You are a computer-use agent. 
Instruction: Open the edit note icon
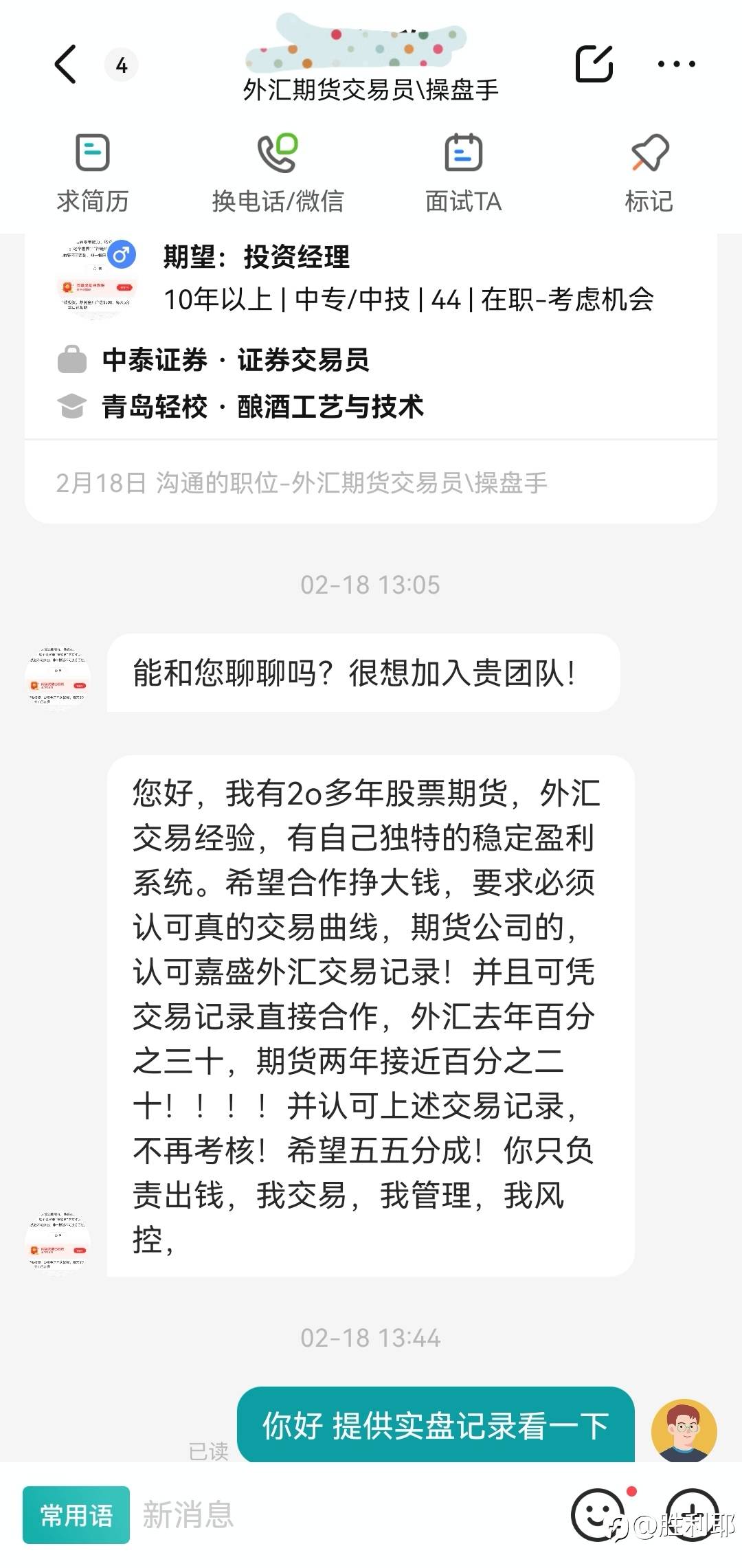[594, 64]
